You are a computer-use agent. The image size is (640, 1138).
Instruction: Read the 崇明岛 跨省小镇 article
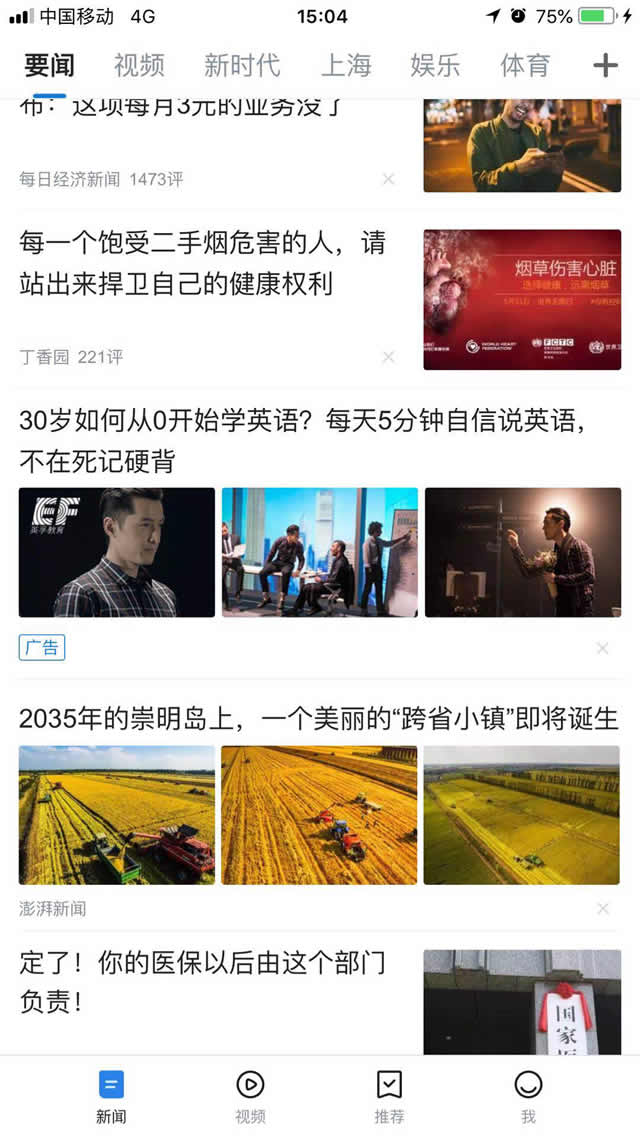[x=318, y=718]
